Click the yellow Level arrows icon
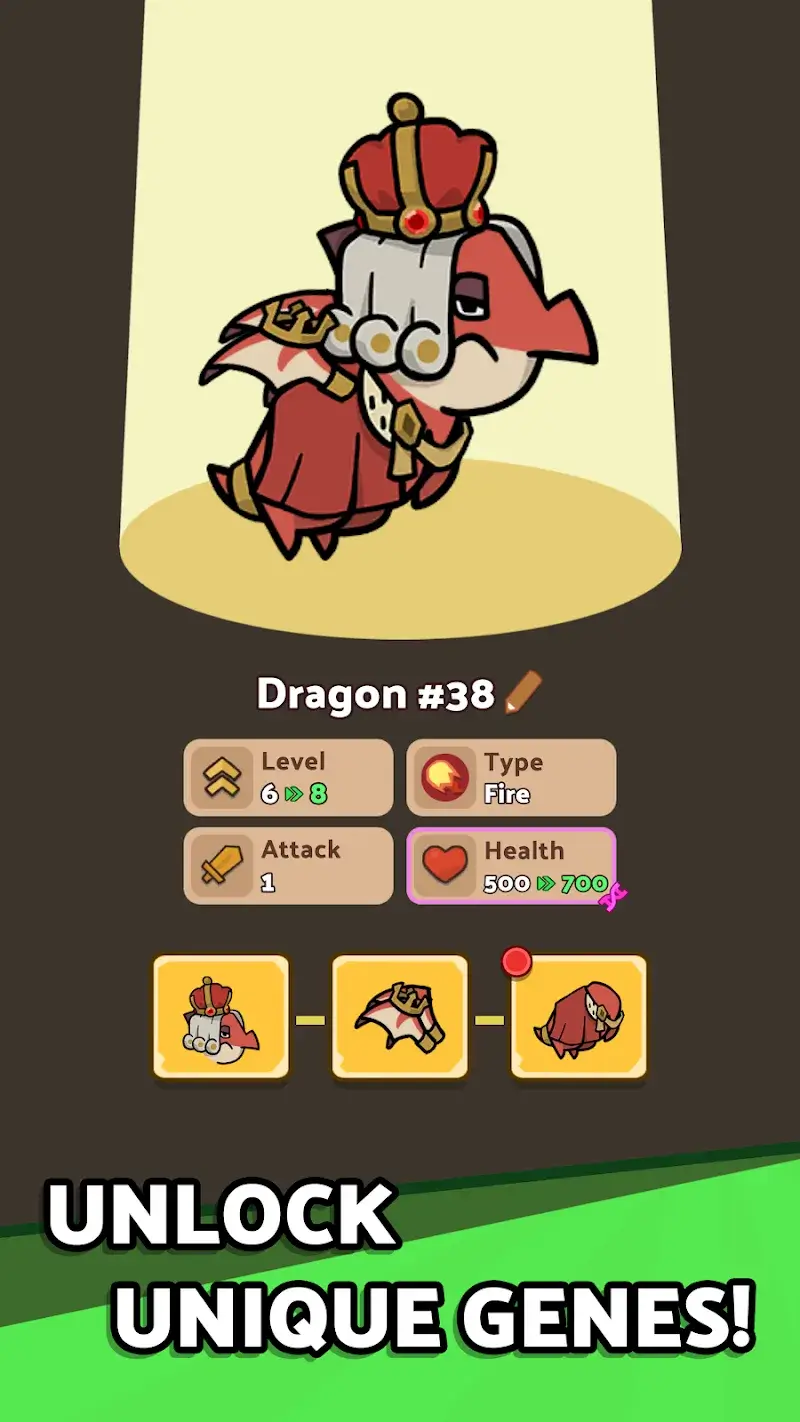The width and height of the screenshot is (800, 1422). point(222,778)
